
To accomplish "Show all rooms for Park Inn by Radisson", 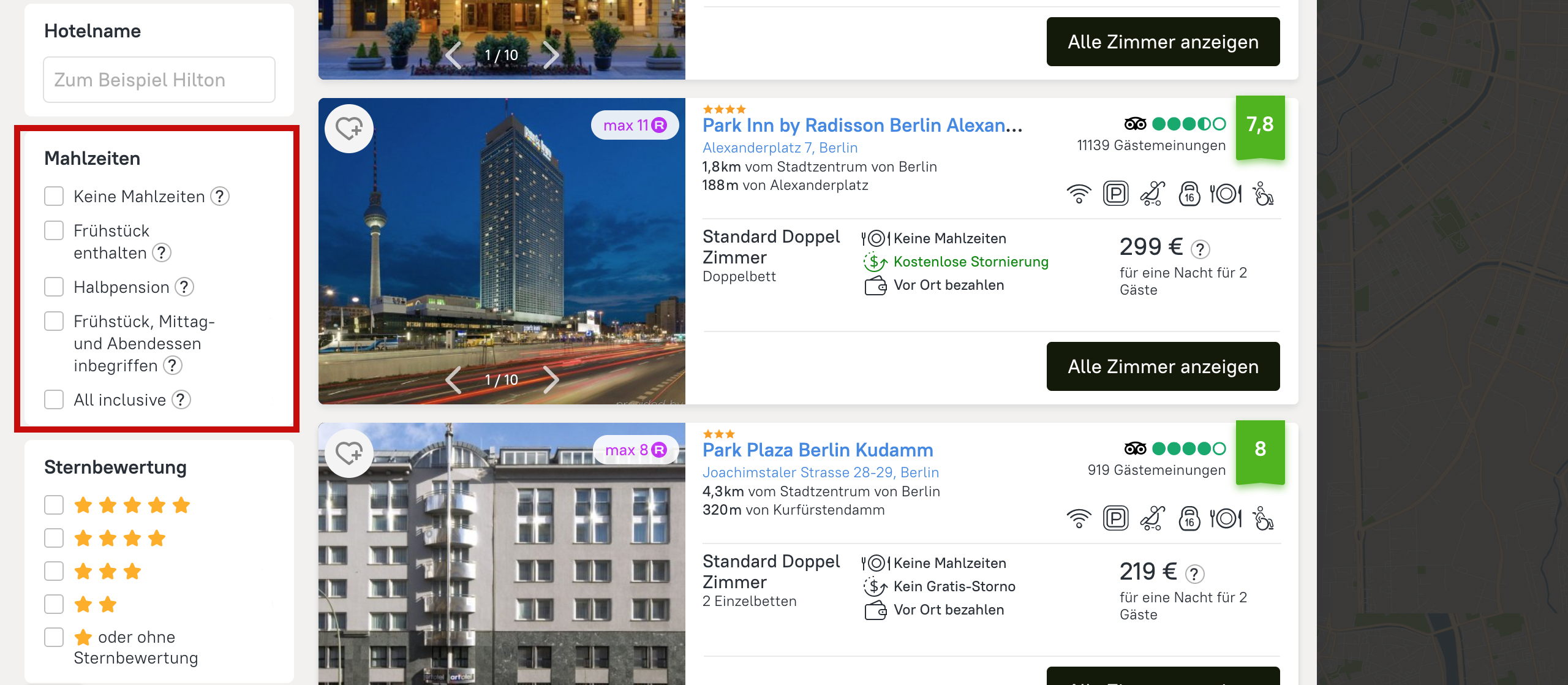I will click(x=1163, y=366).
